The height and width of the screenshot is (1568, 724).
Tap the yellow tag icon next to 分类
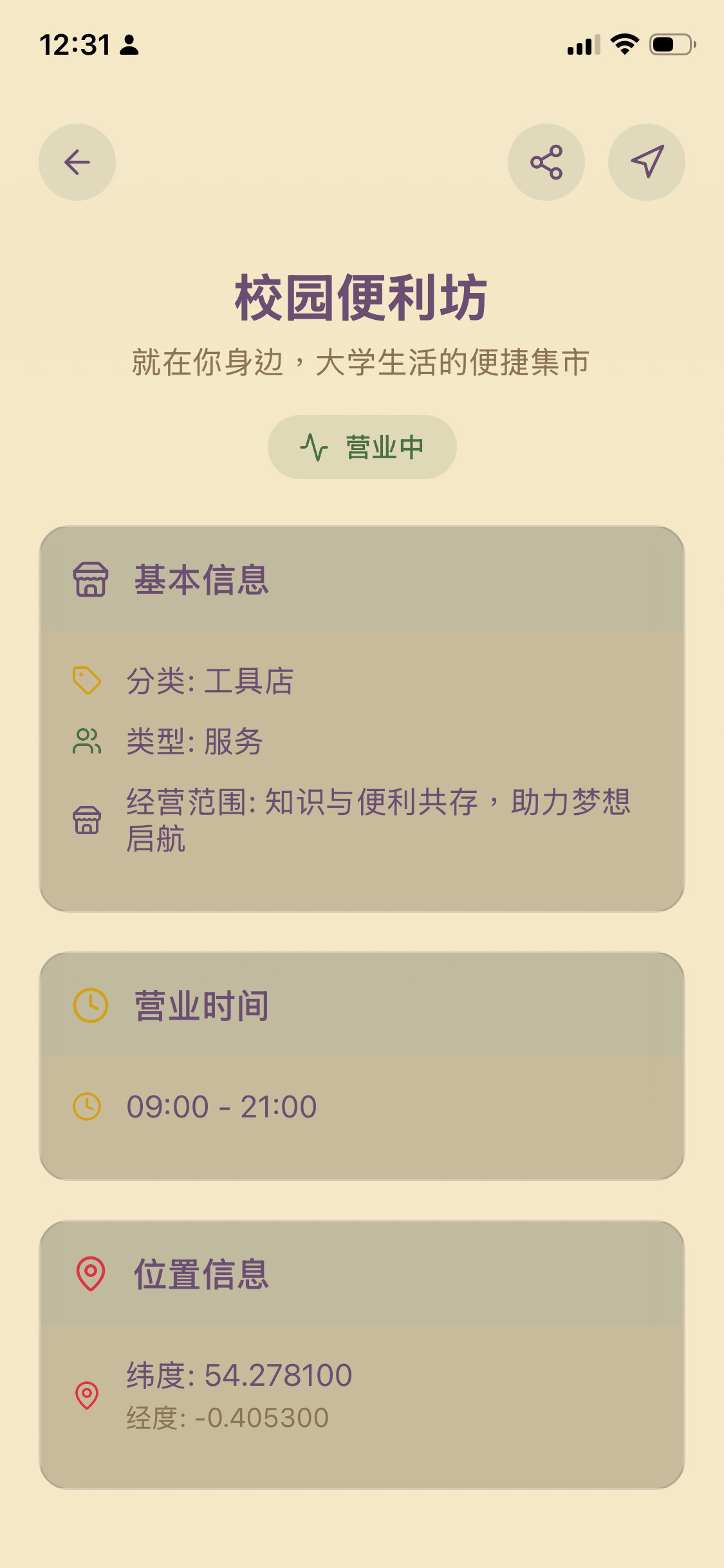coord(86,681)
